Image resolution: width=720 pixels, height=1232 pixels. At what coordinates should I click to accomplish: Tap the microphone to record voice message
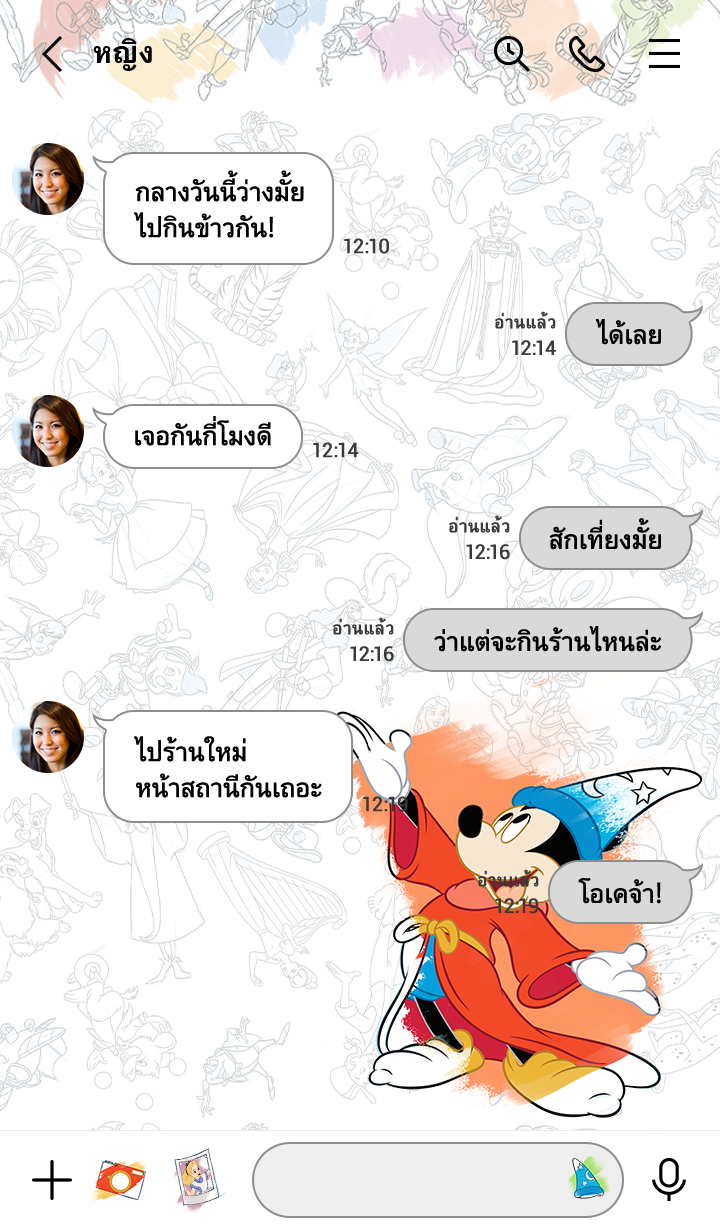pos(668,1180)
